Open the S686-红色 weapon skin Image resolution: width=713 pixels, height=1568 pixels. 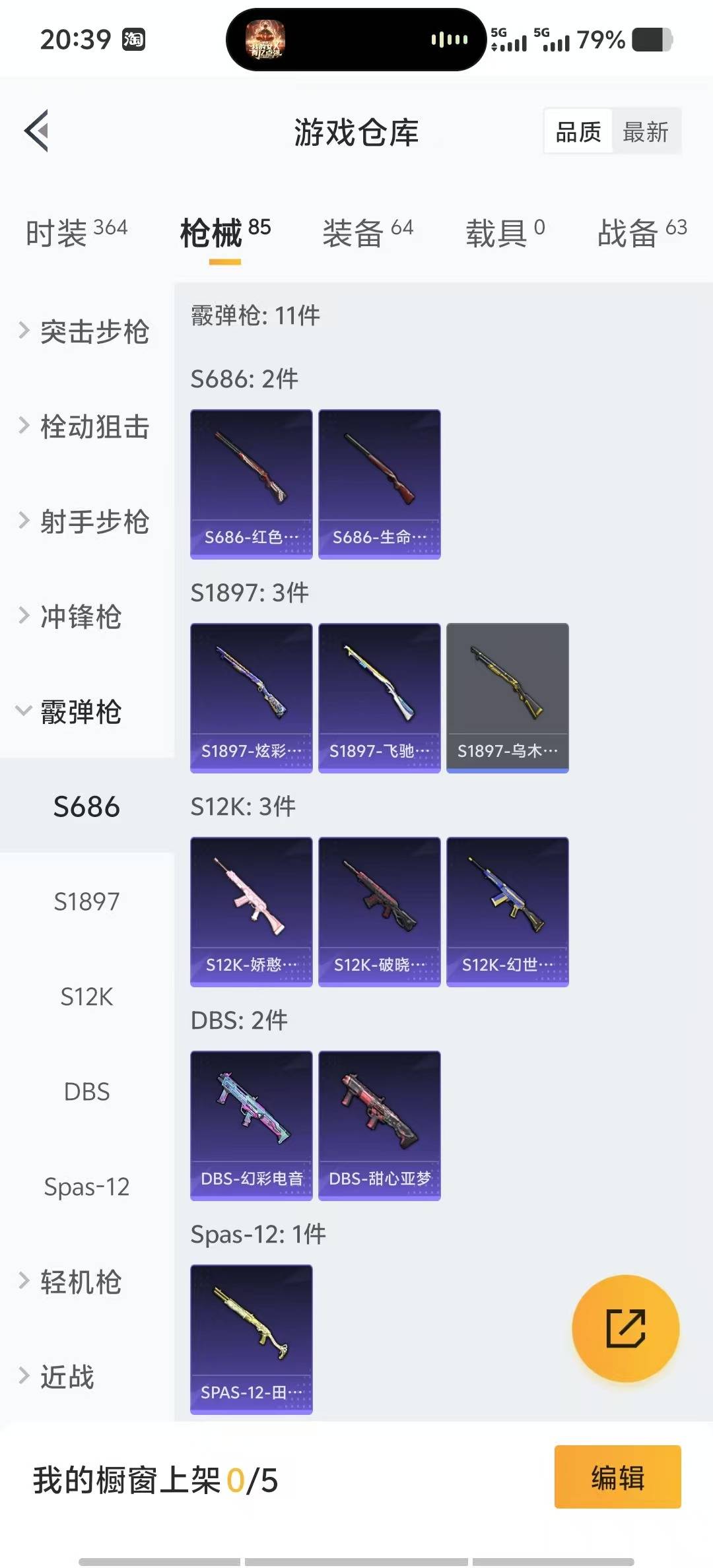pyautogui.click(x=251, y=484)
